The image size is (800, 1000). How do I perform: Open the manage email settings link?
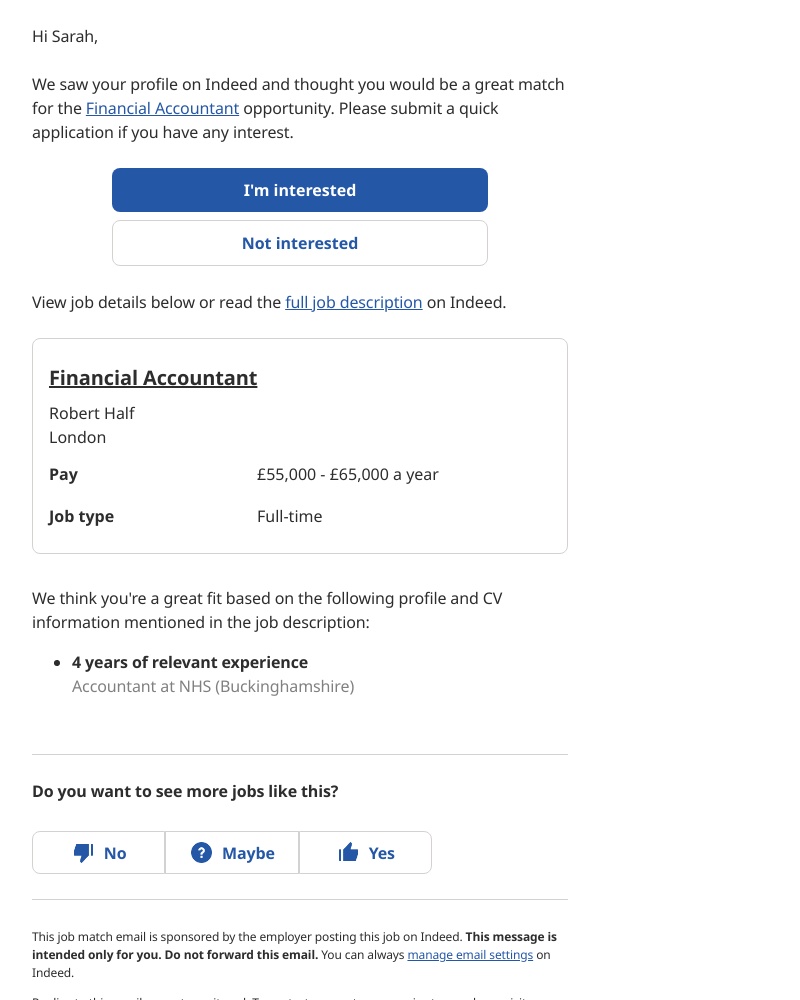coord(470,955)
